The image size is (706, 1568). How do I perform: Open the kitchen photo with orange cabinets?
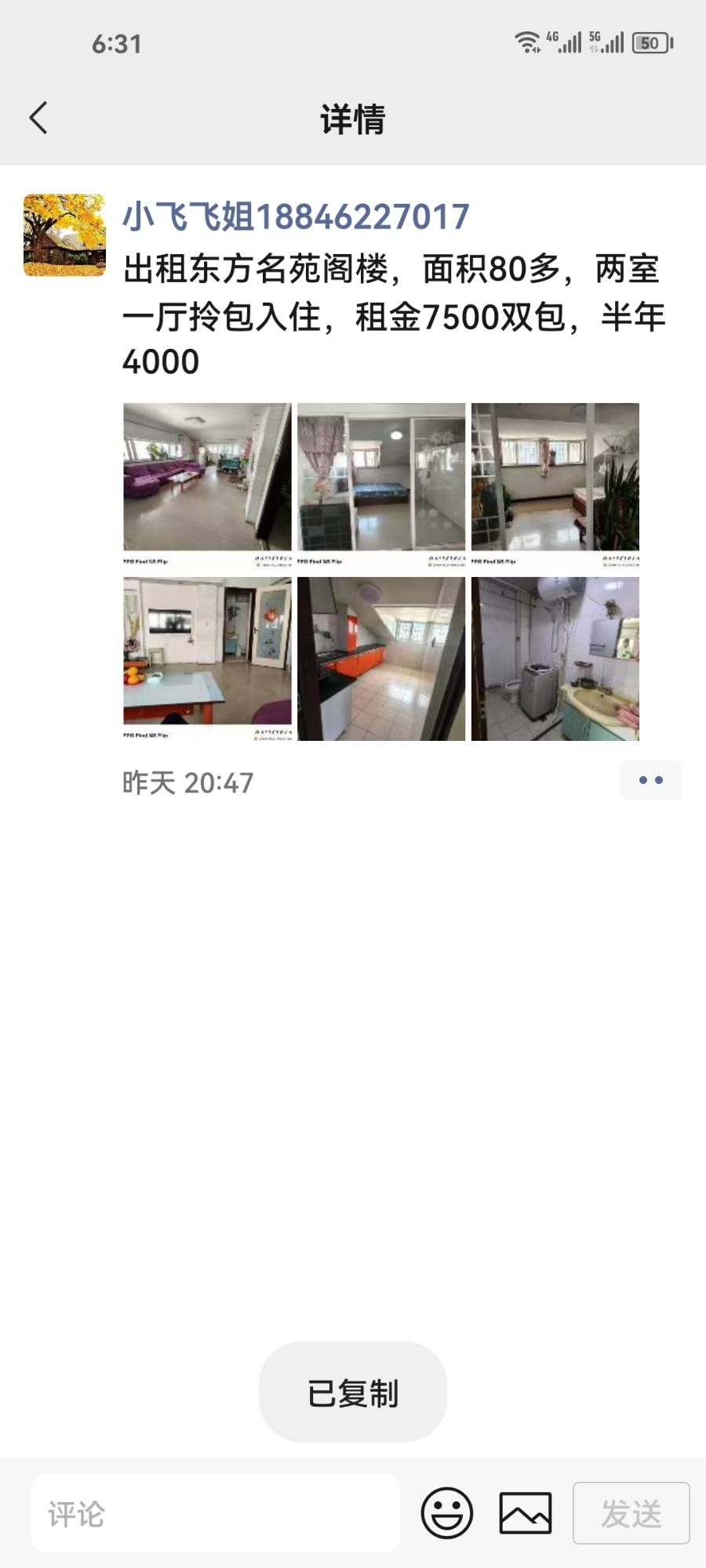(381, 659)
